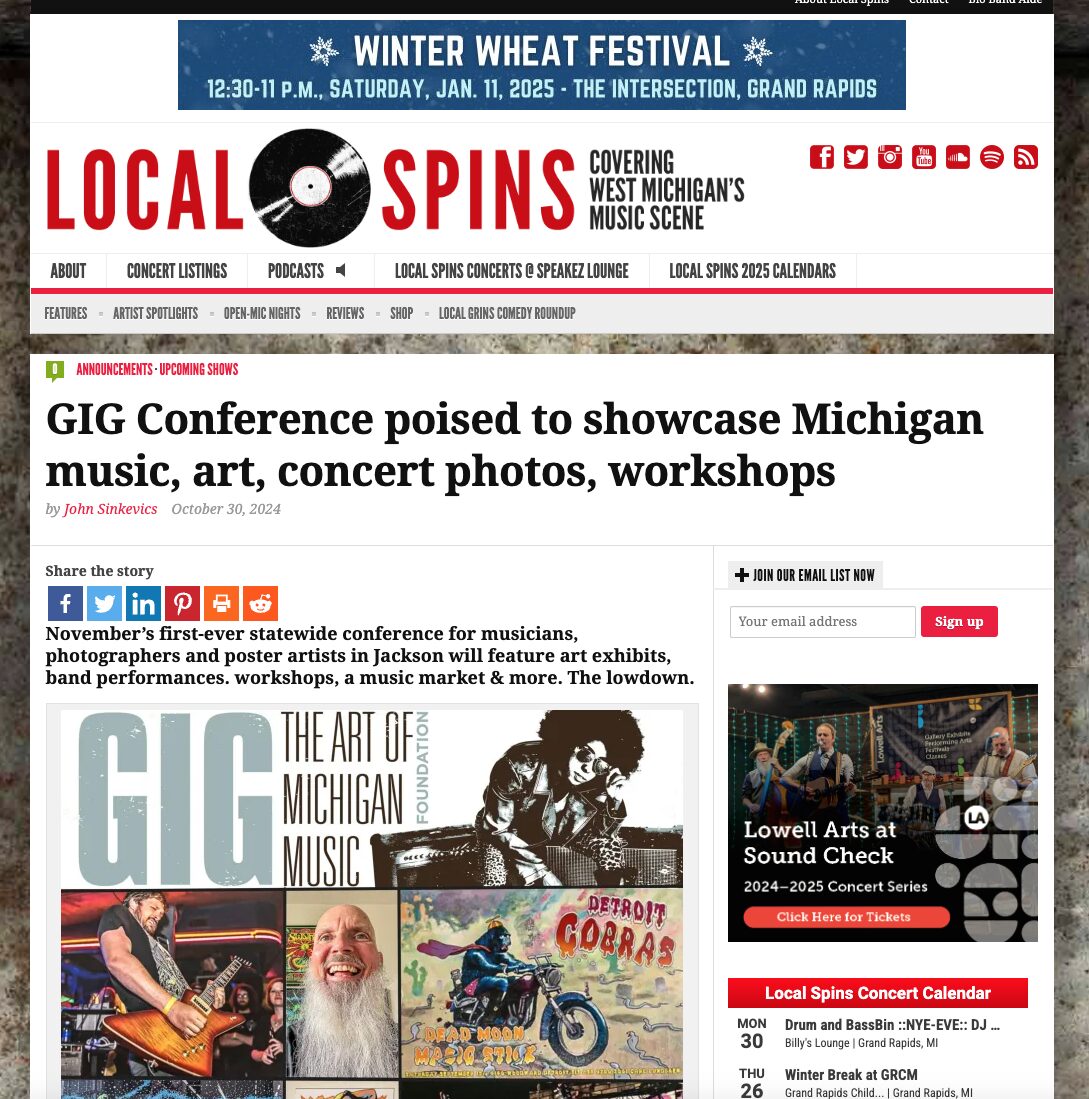Open the About menu item
Viewport: 1089px width, 1099px height.
pyautogui.click(x=68, y=271)
